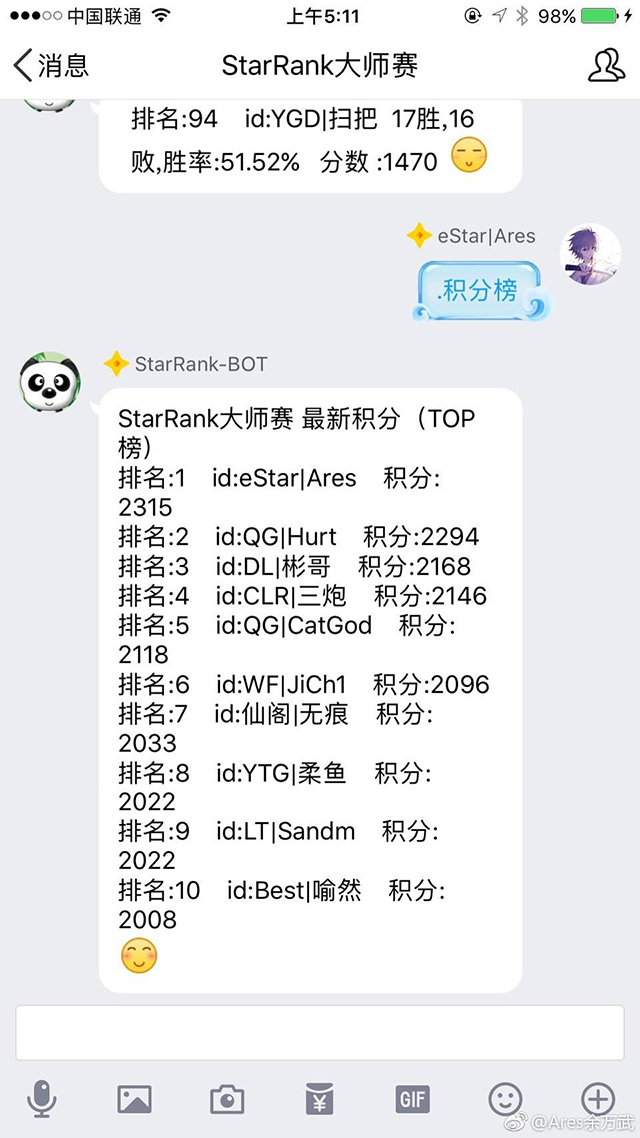Go back to the 消息 list
This screenshot has width=640, height=1138.
(x=50, y=66)
